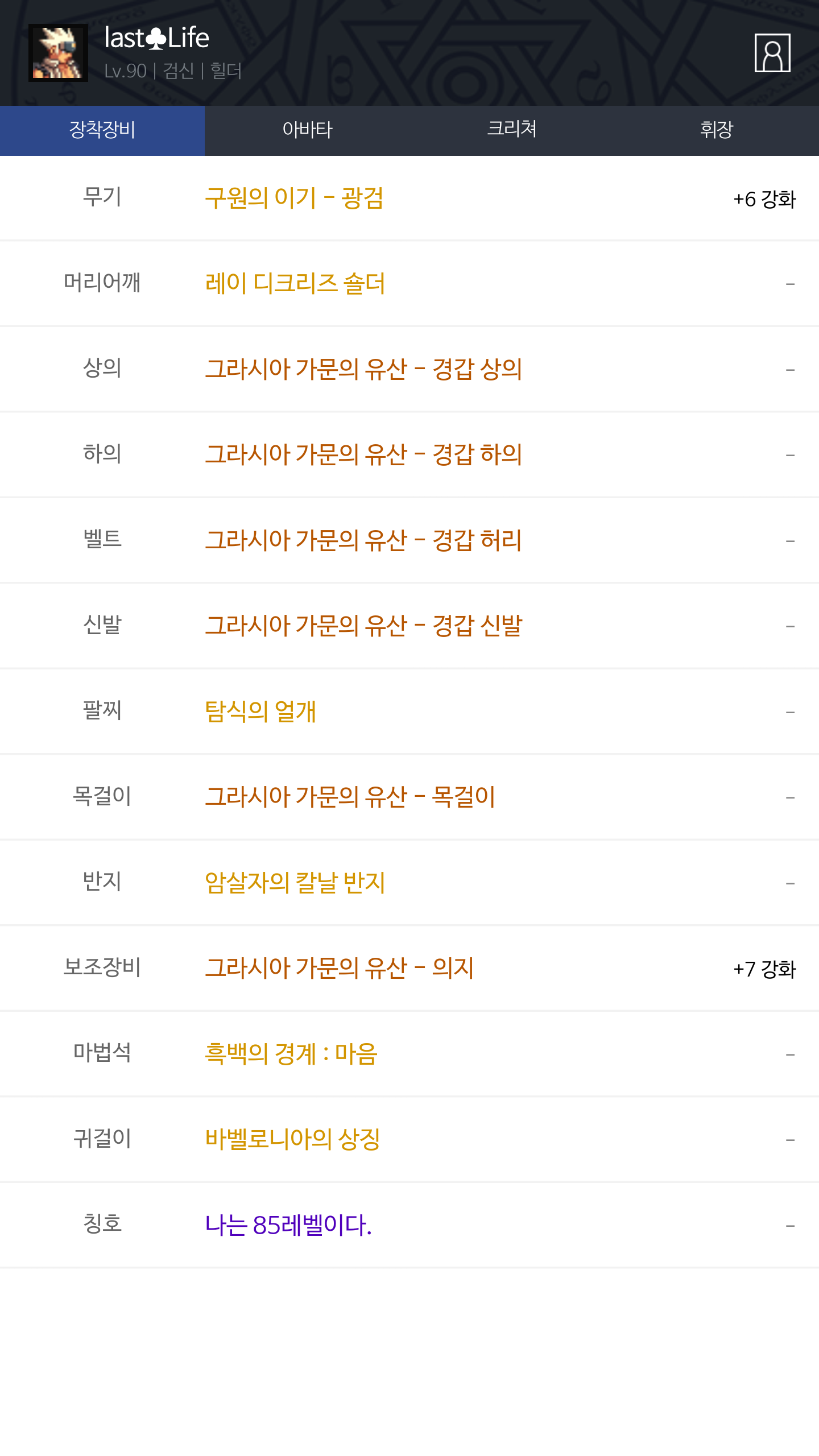The image size is (819, 1456).
Task: Open weapon item 구원의 이기 - 광검
Action: point(294,198)
